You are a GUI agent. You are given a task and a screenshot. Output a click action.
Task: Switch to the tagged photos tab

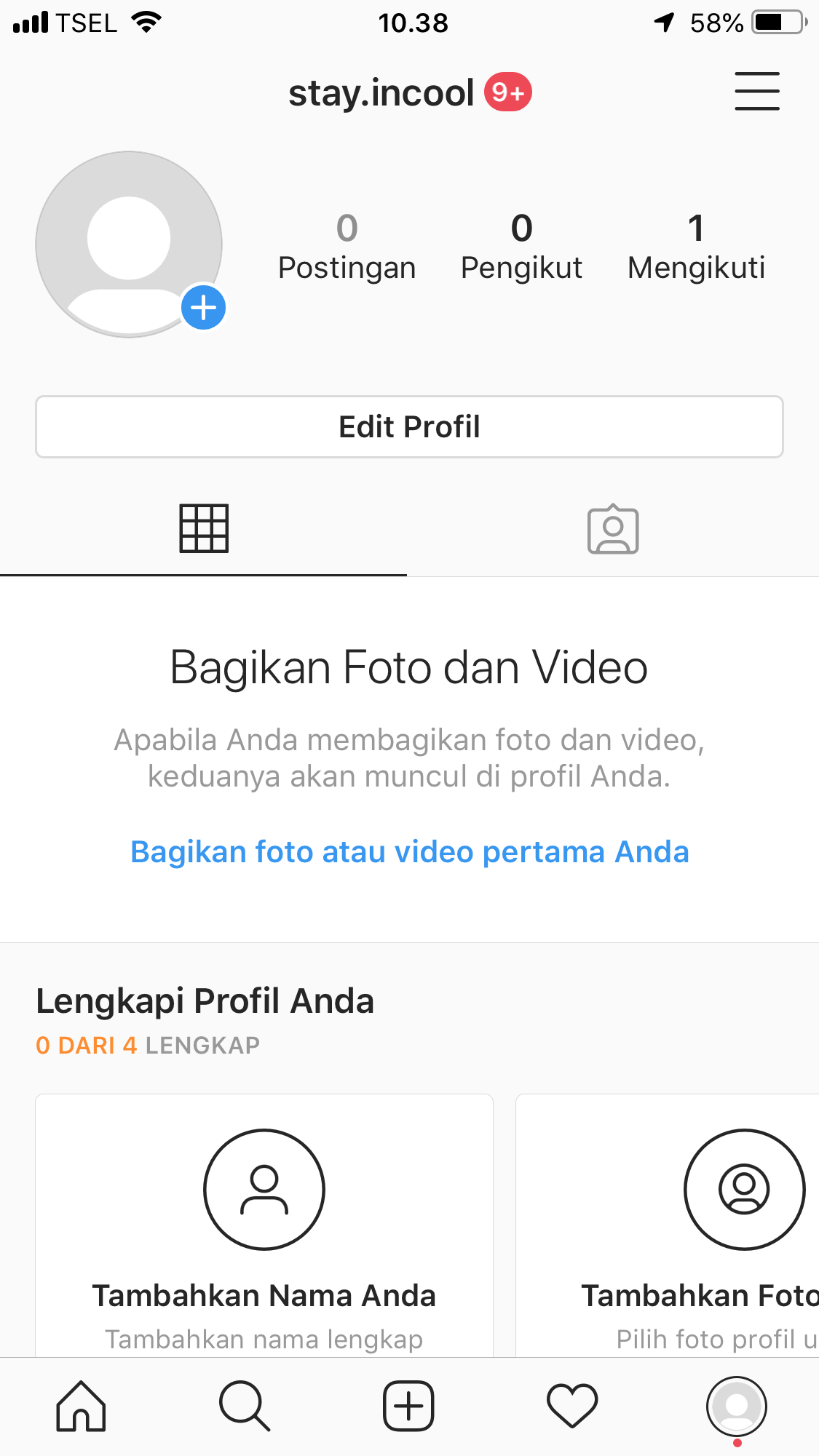pyautogui.click(x=613, y=529)
